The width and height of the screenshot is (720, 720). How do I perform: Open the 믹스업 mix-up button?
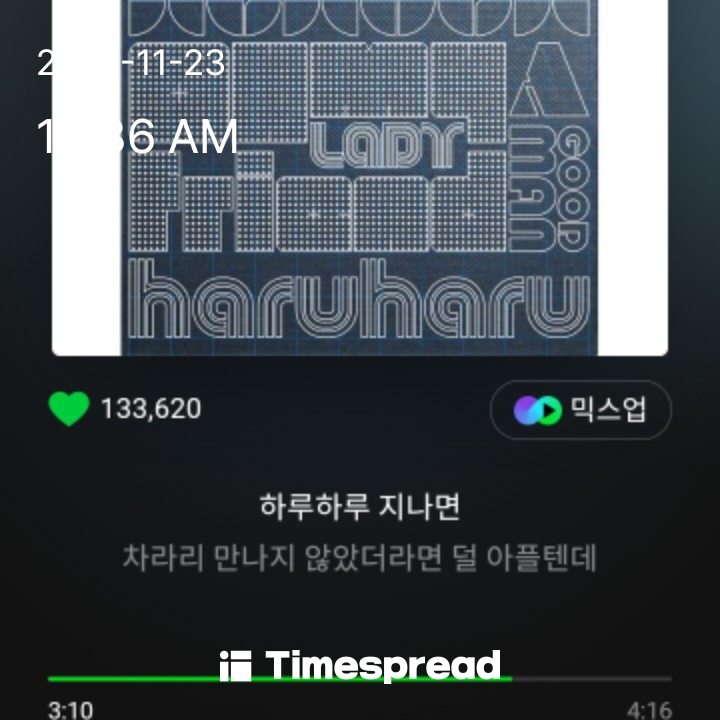(581, 410)
